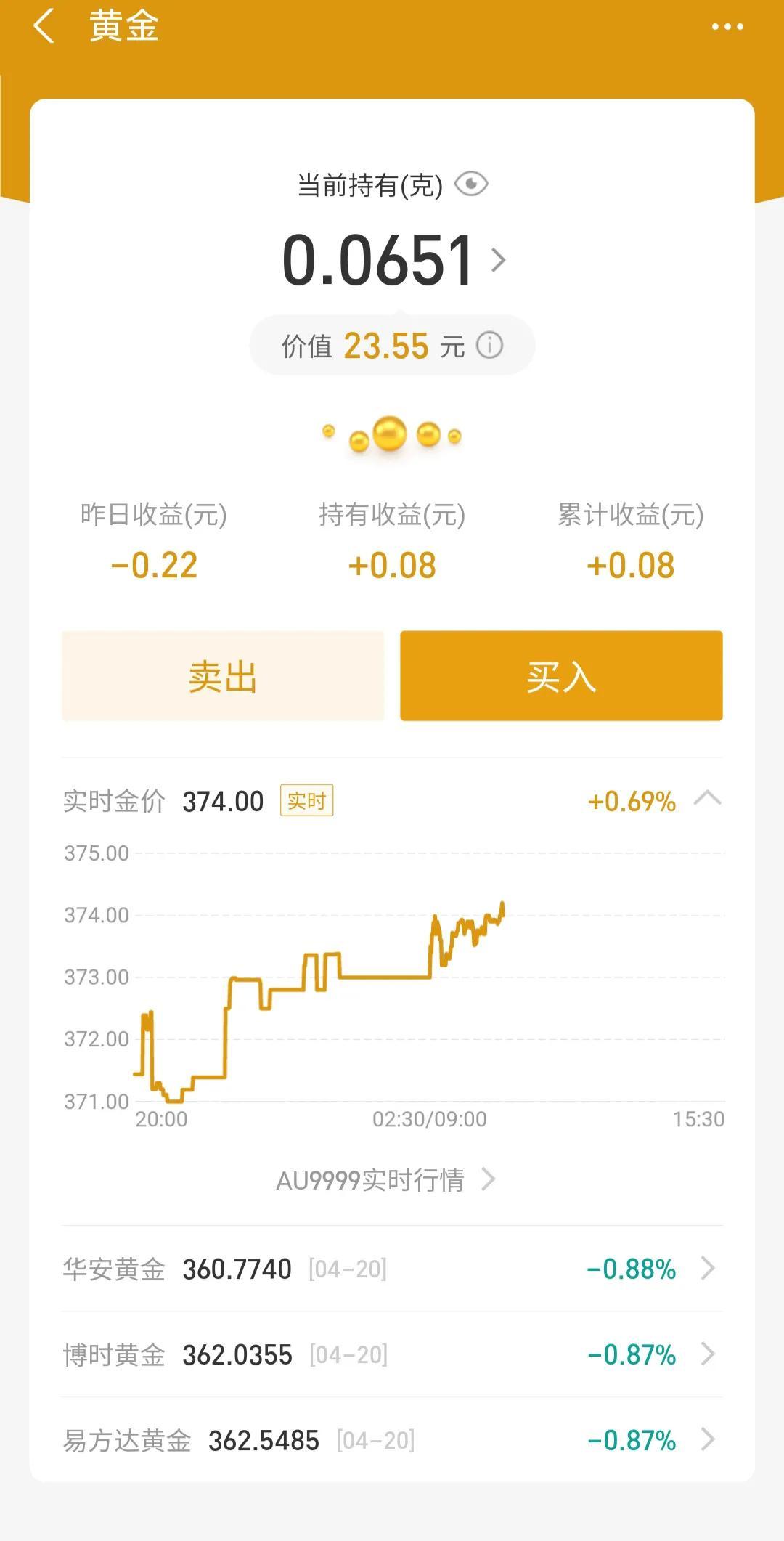
Task: Open details for 0.0651 grams held
Action: pyautogui.click(x=393, y=259)
